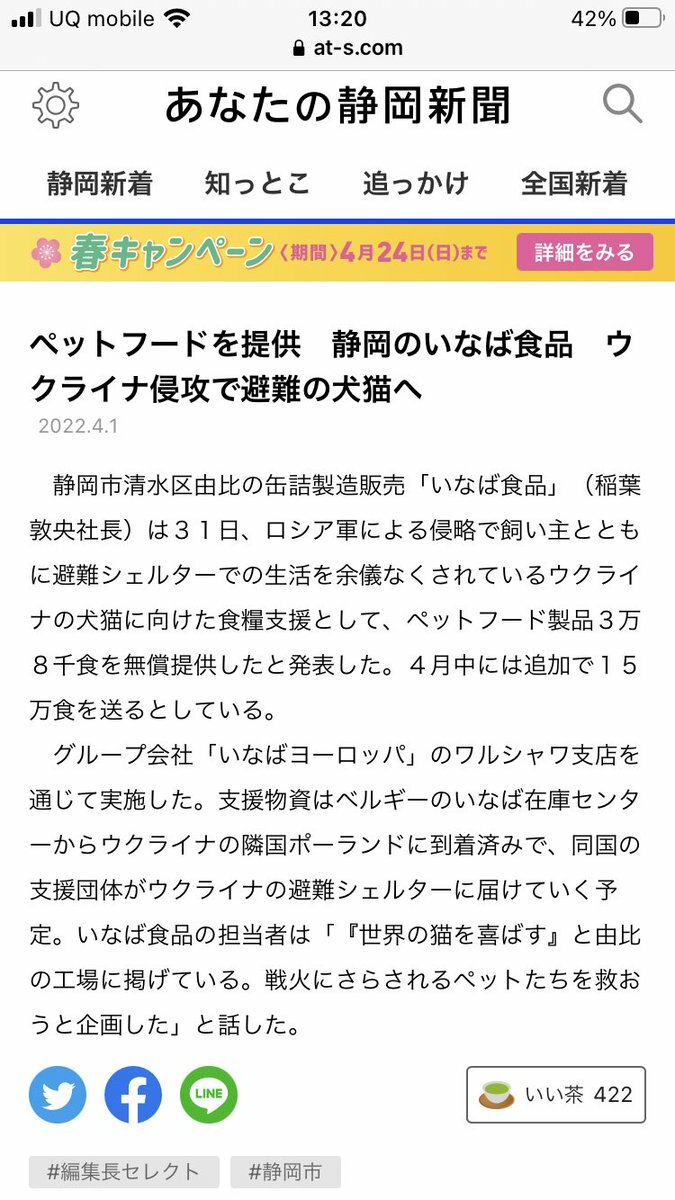Switch to the 追っかけ tab
675x1200 pixels.
point(415,184)
